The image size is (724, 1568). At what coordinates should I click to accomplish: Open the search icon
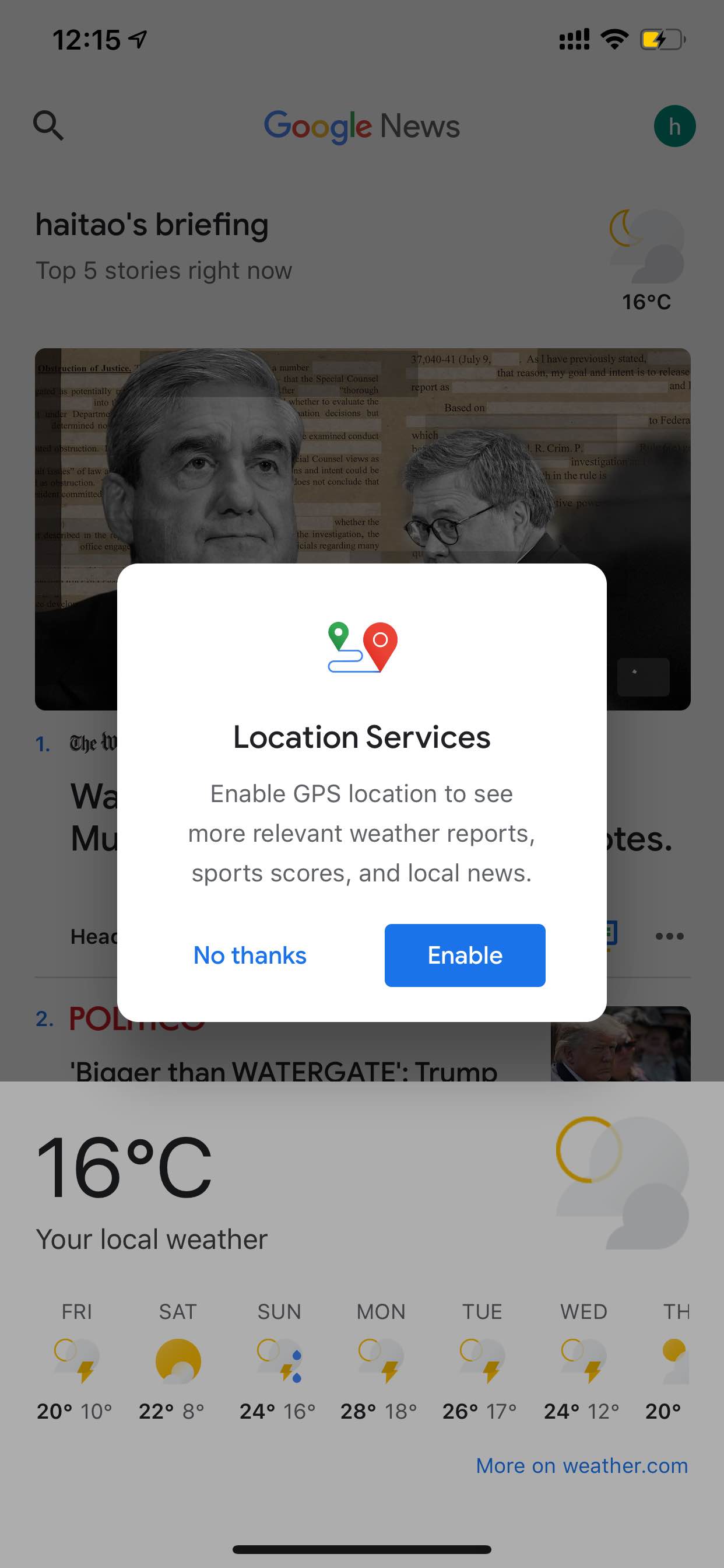coord(48,126)
